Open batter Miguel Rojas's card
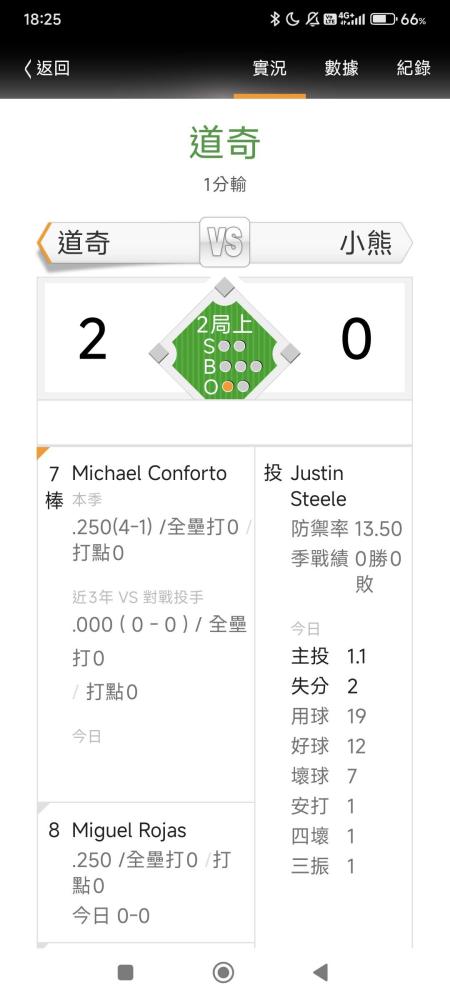The width and height of the screenshot is (450, 1000). (x=146, y=872)
